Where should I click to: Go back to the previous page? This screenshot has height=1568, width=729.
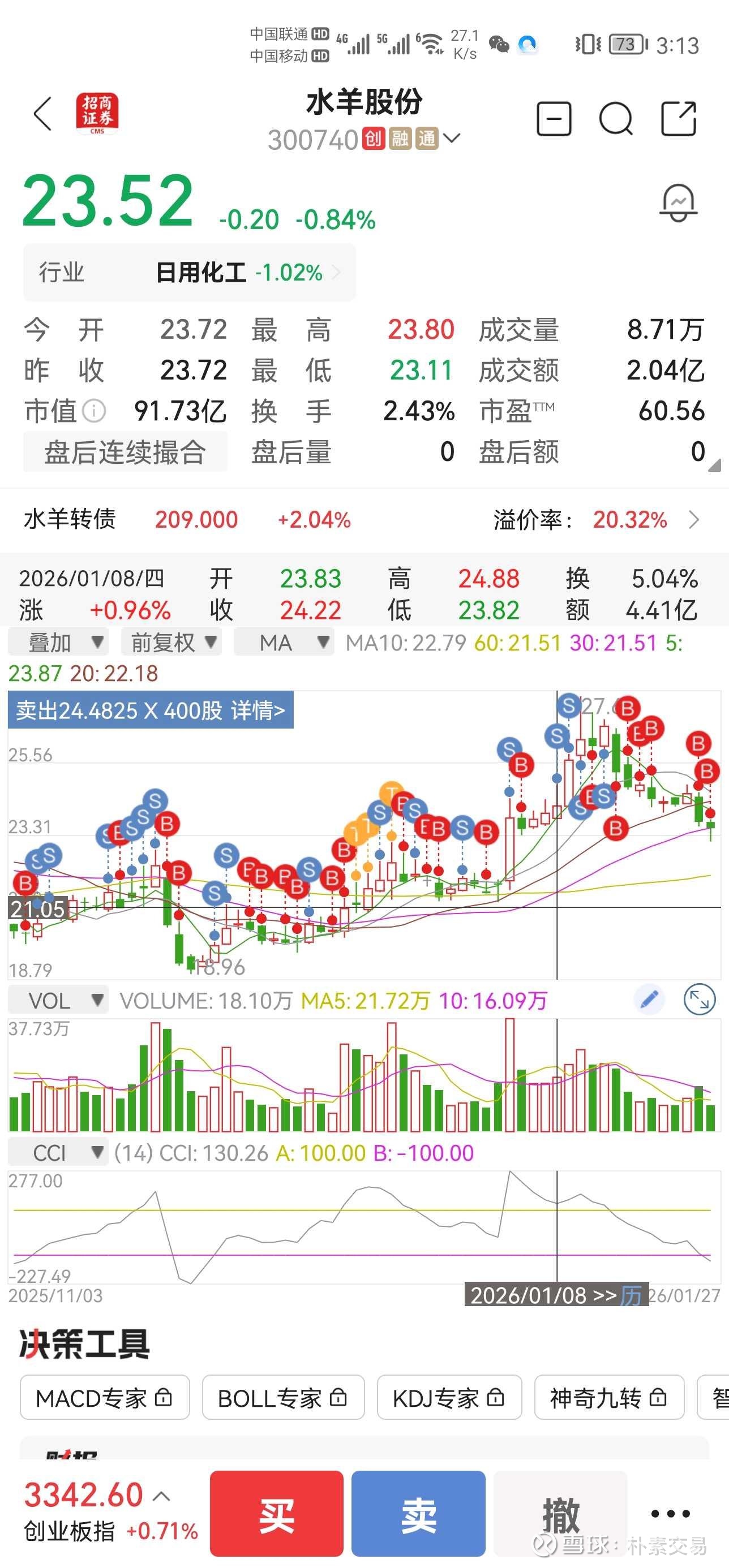pos(42,114)
